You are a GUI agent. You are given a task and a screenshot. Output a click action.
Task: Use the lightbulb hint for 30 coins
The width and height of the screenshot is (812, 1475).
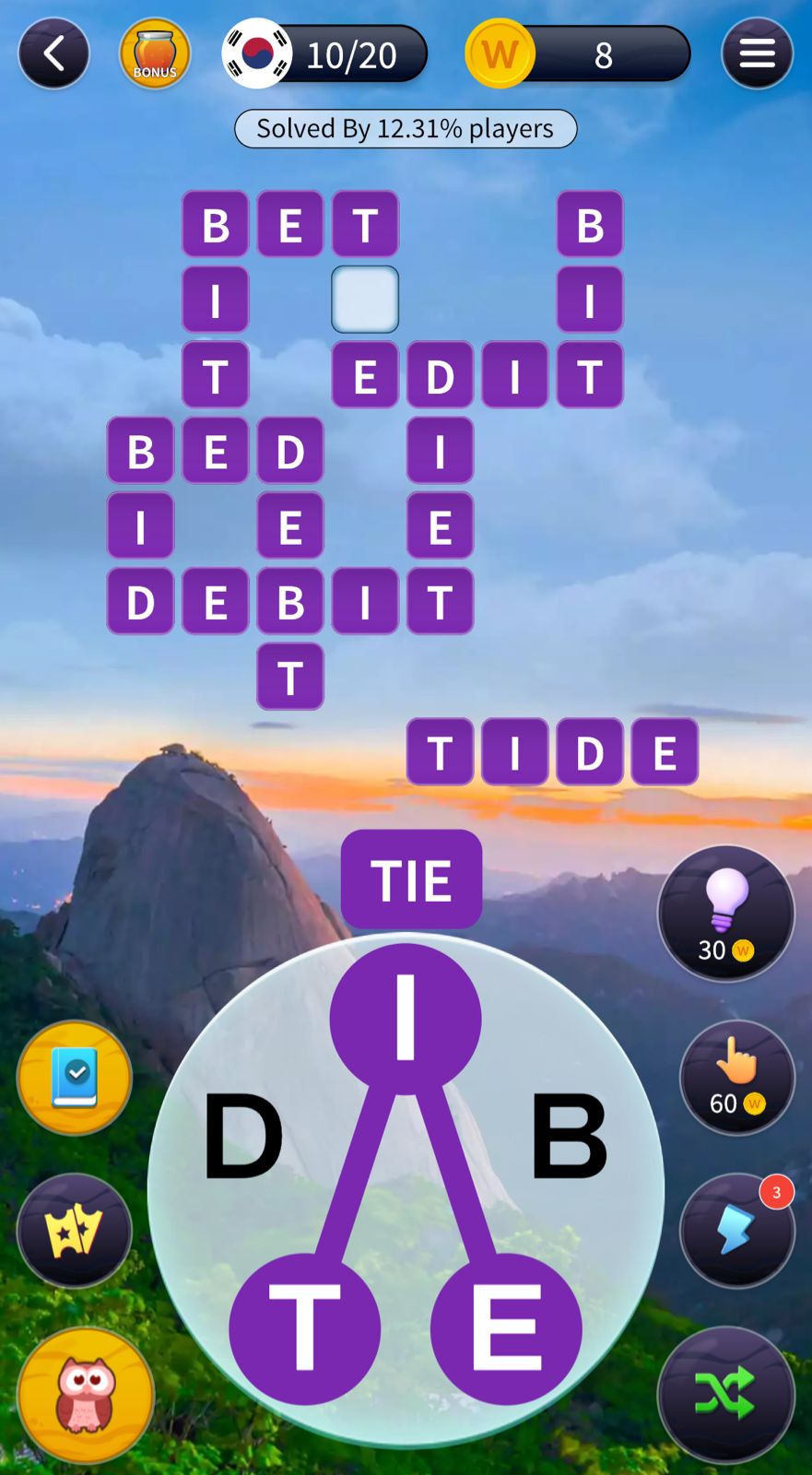pos(726,914)
